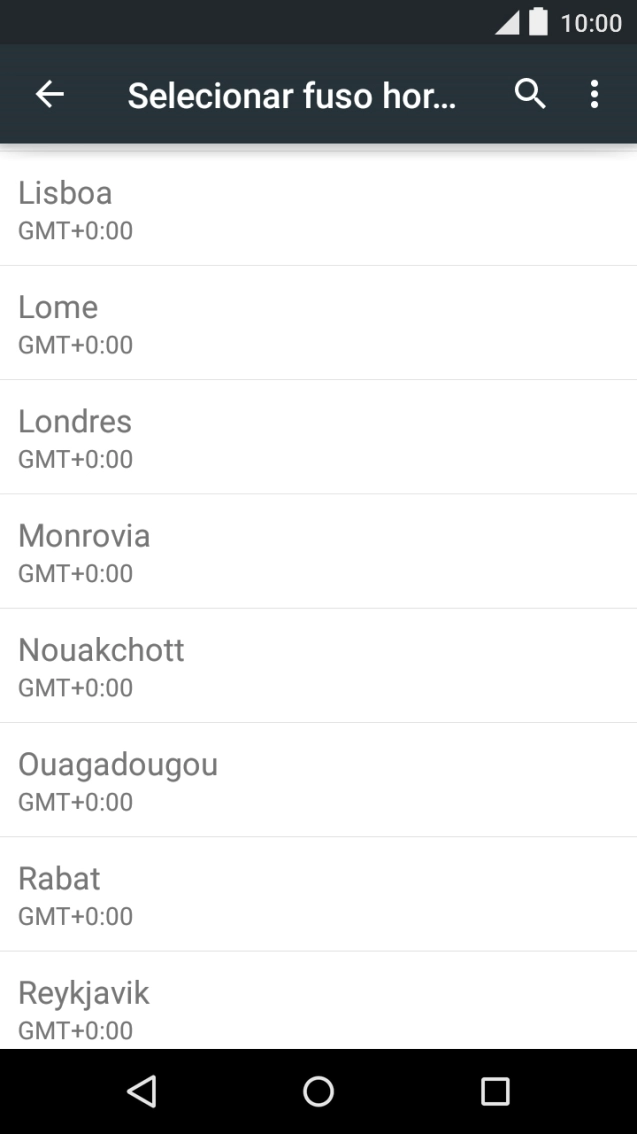Open the time zone search
The height and width of the screenshot is (1134, 637).
pos(530,94)
